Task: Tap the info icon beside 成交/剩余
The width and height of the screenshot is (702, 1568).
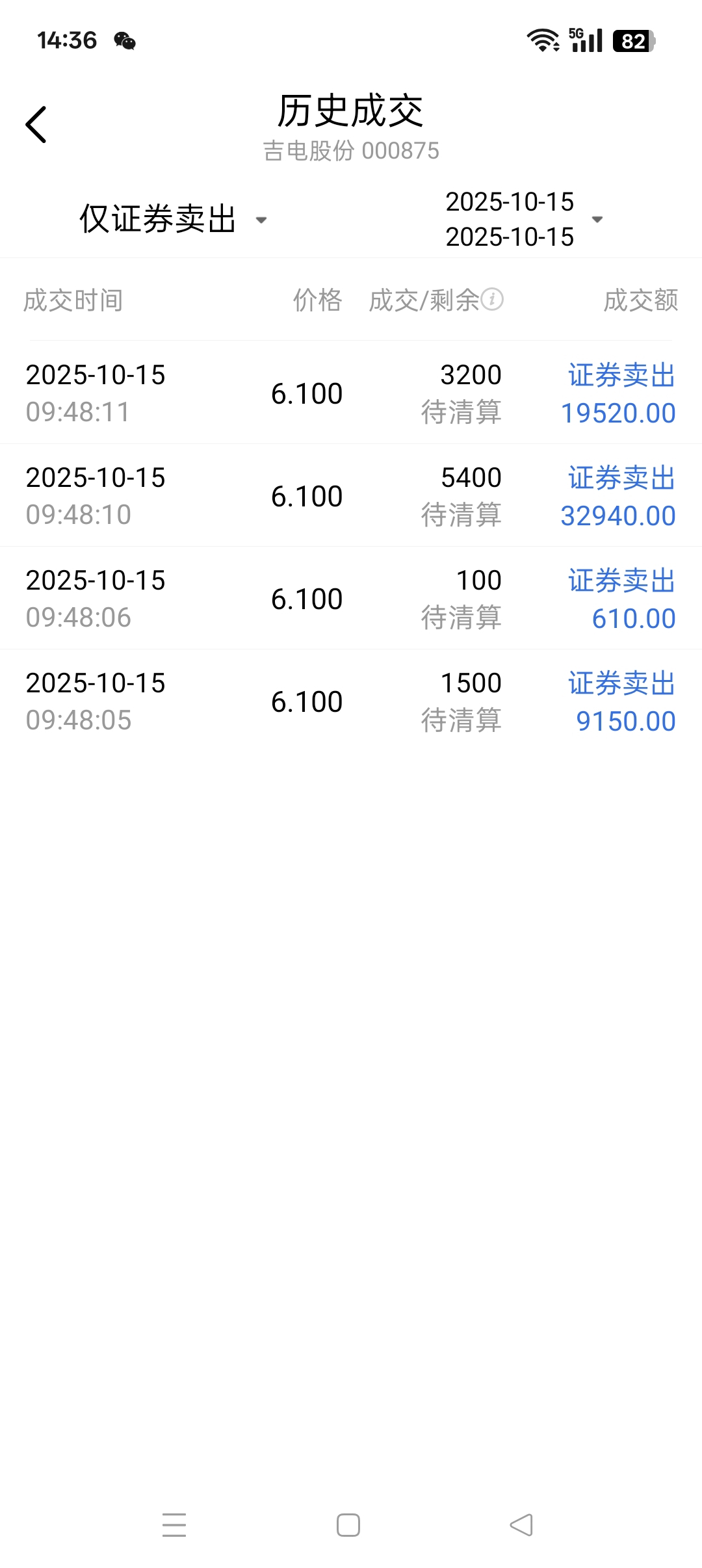Action: [492, 300]
